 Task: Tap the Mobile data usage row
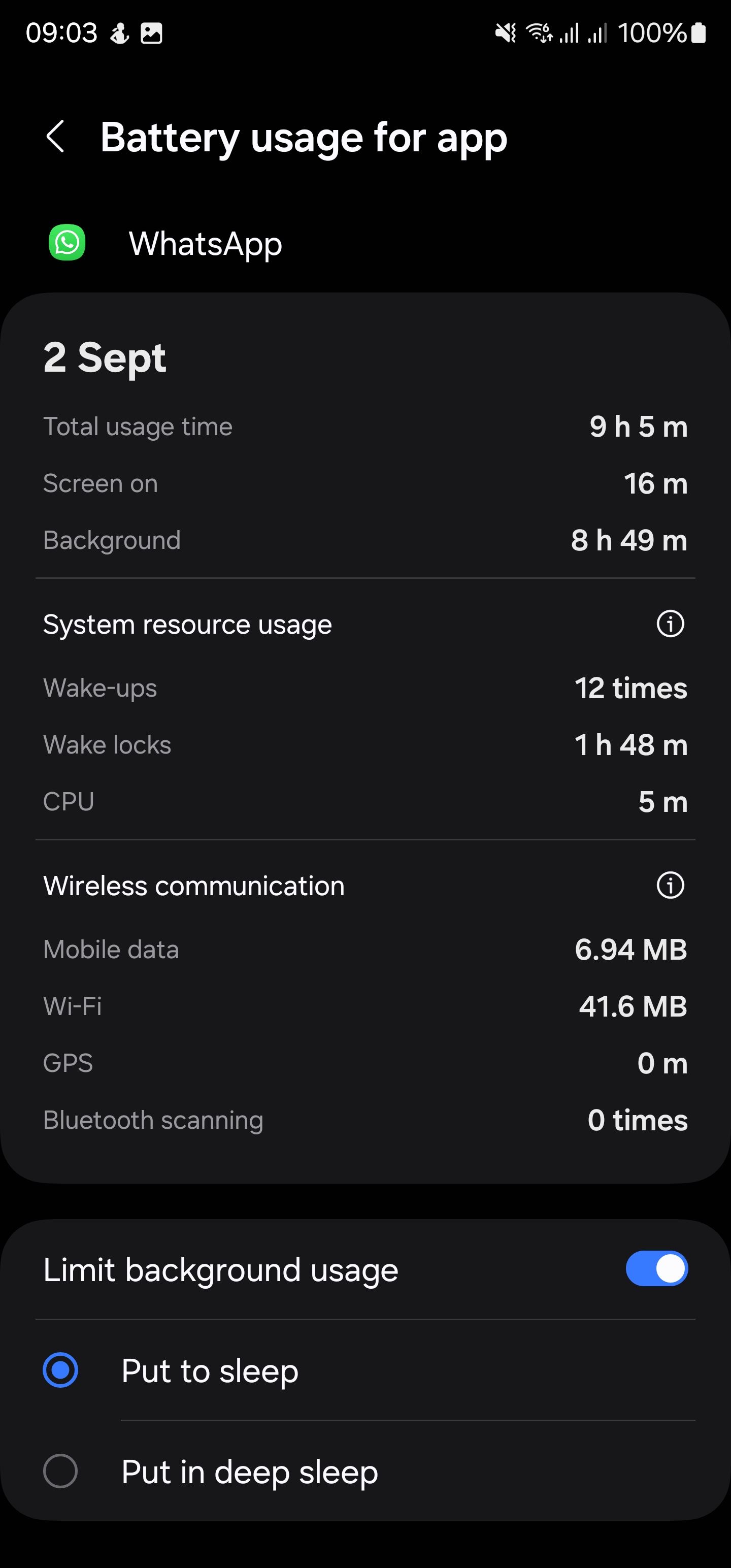(x=365, y=949)
